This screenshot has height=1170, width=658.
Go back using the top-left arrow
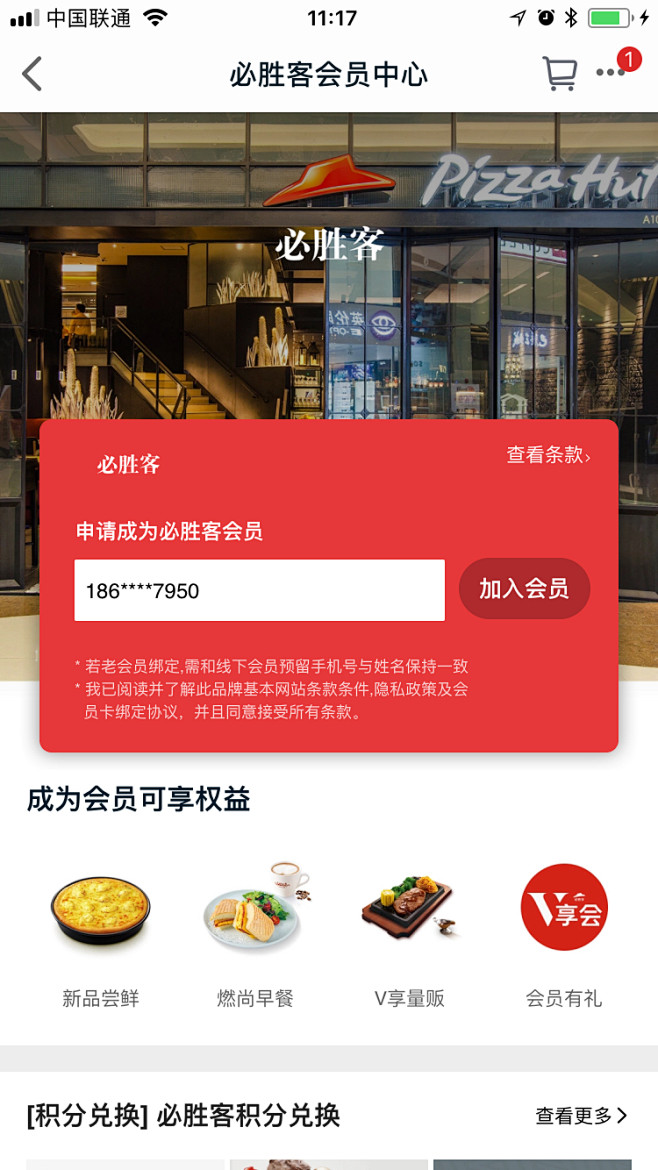(x=31, y=74)
